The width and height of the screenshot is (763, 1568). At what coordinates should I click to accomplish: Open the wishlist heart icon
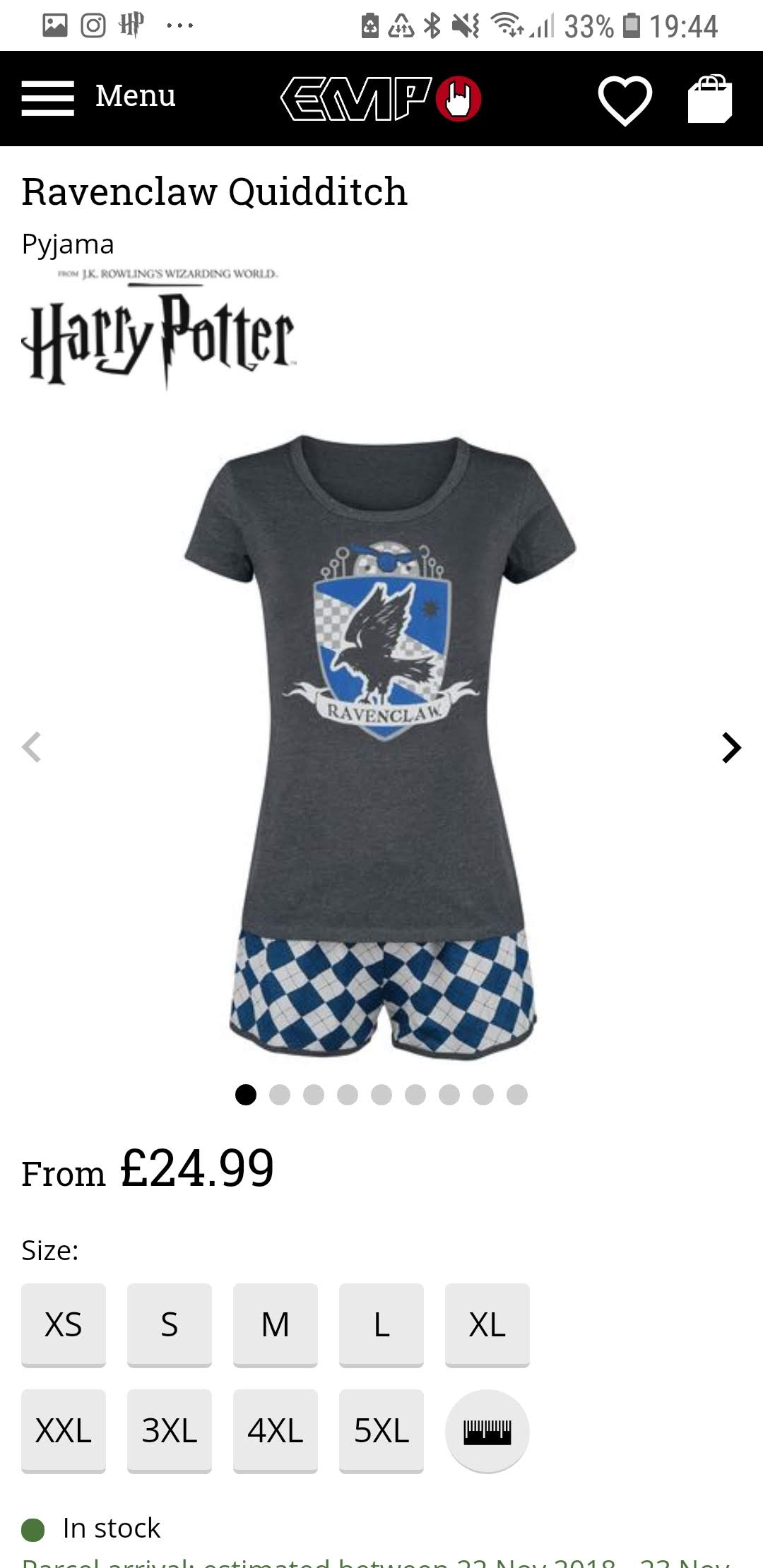(625, 100)
